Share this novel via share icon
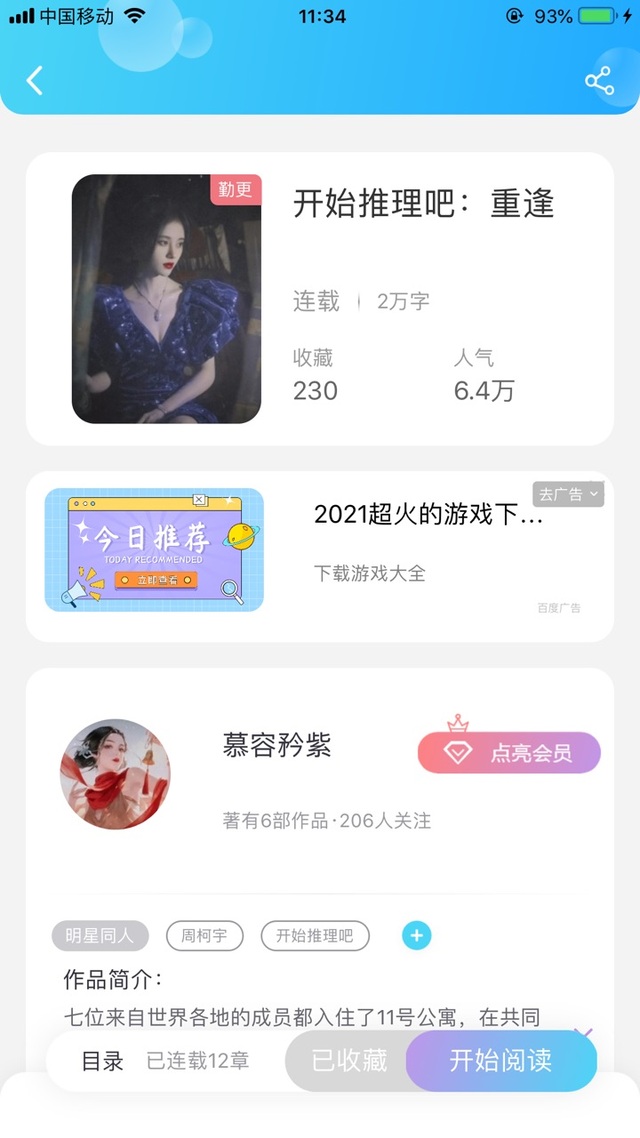 (599, 81)
